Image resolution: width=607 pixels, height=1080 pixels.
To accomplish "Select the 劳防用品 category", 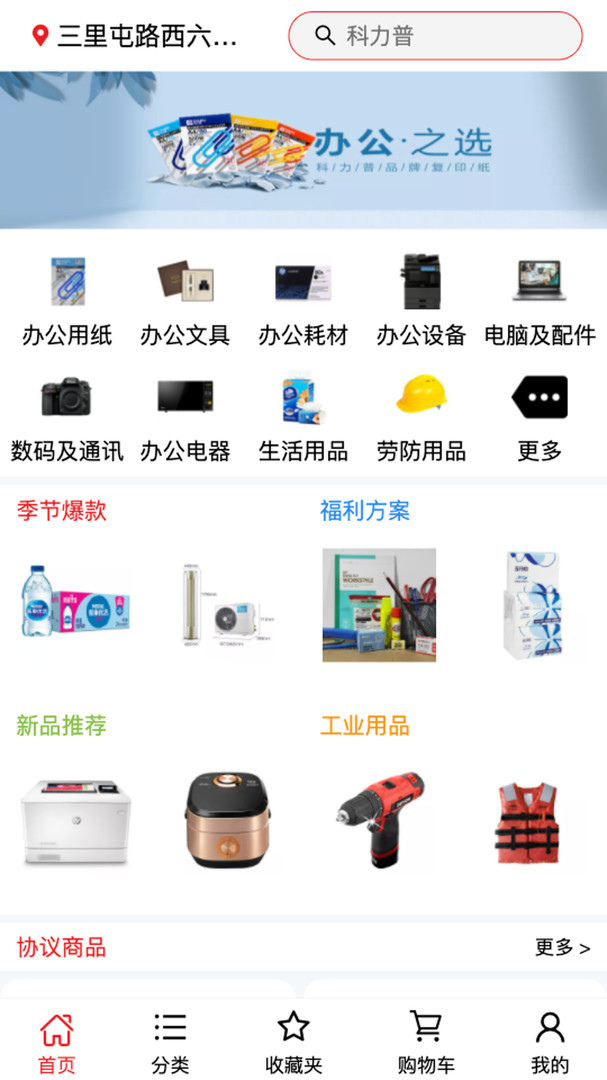I will pos(421,418).
